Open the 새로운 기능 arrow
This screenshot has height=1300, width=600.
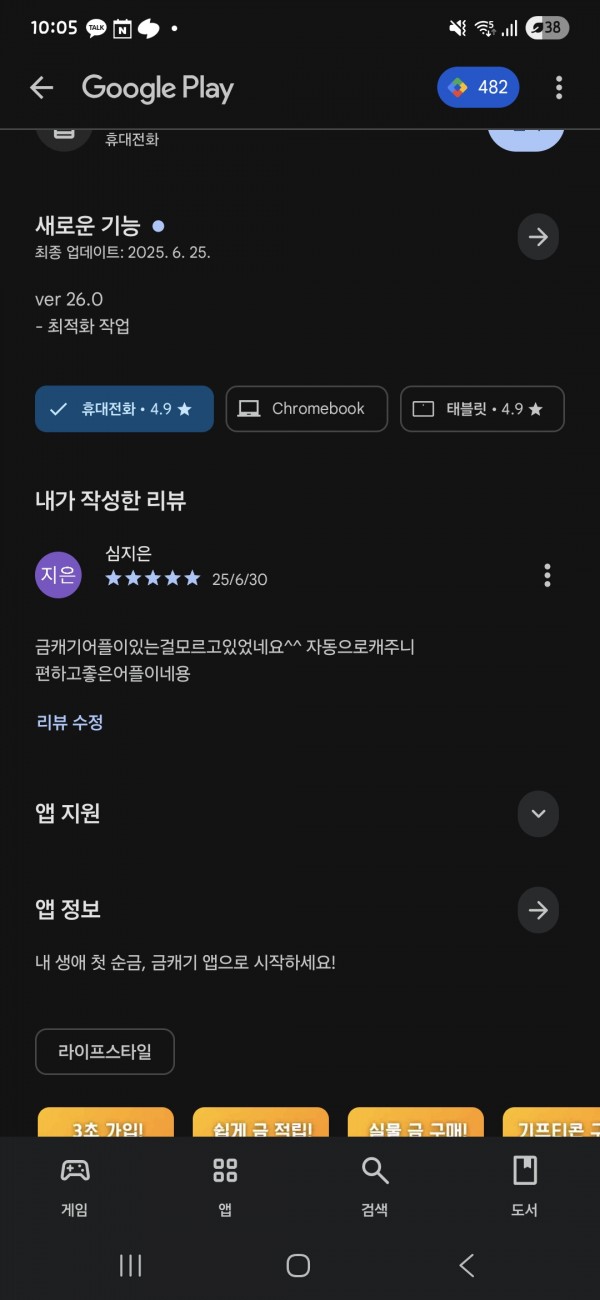click(538, 237)
